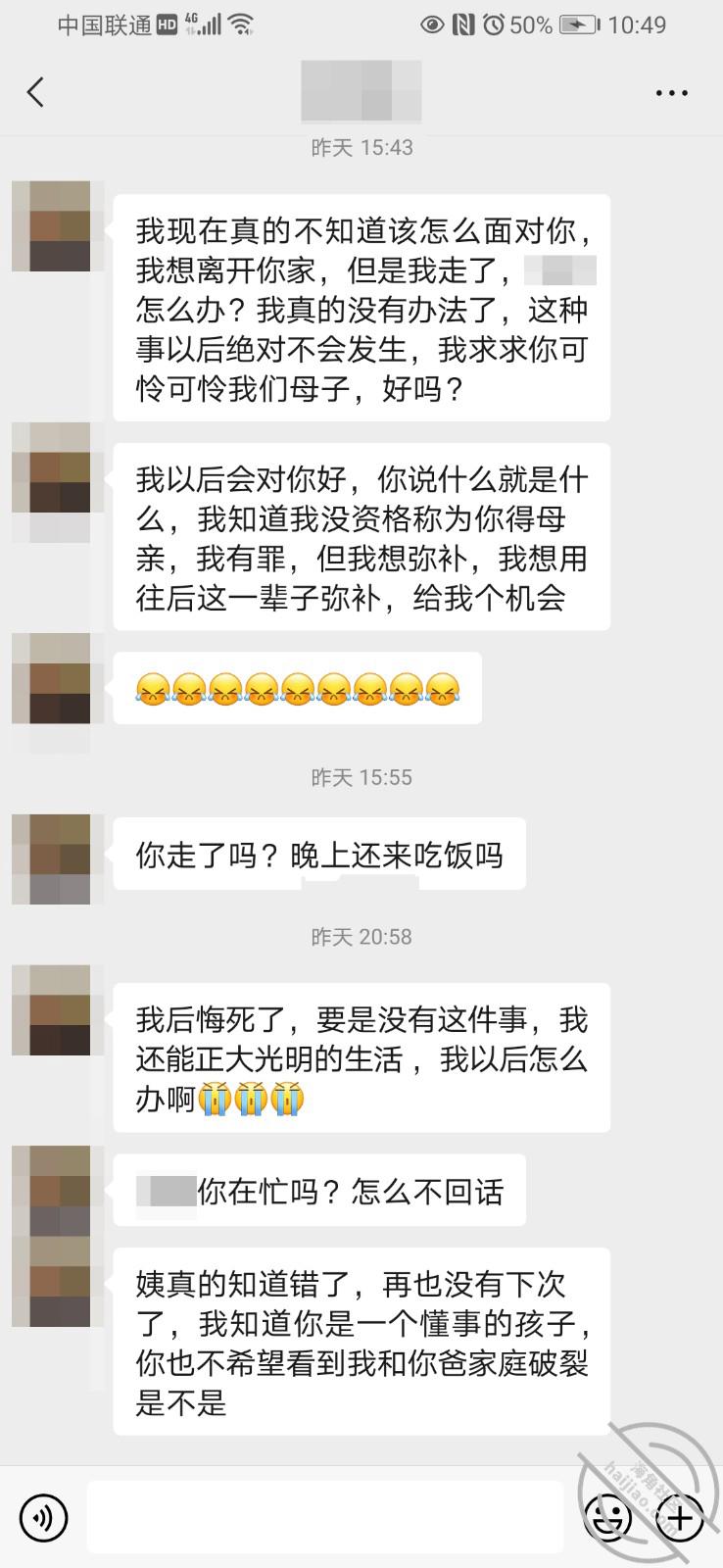723x1568 pixels.
Task: Switch to voice message input
Action: click(x=43, y=1518)
